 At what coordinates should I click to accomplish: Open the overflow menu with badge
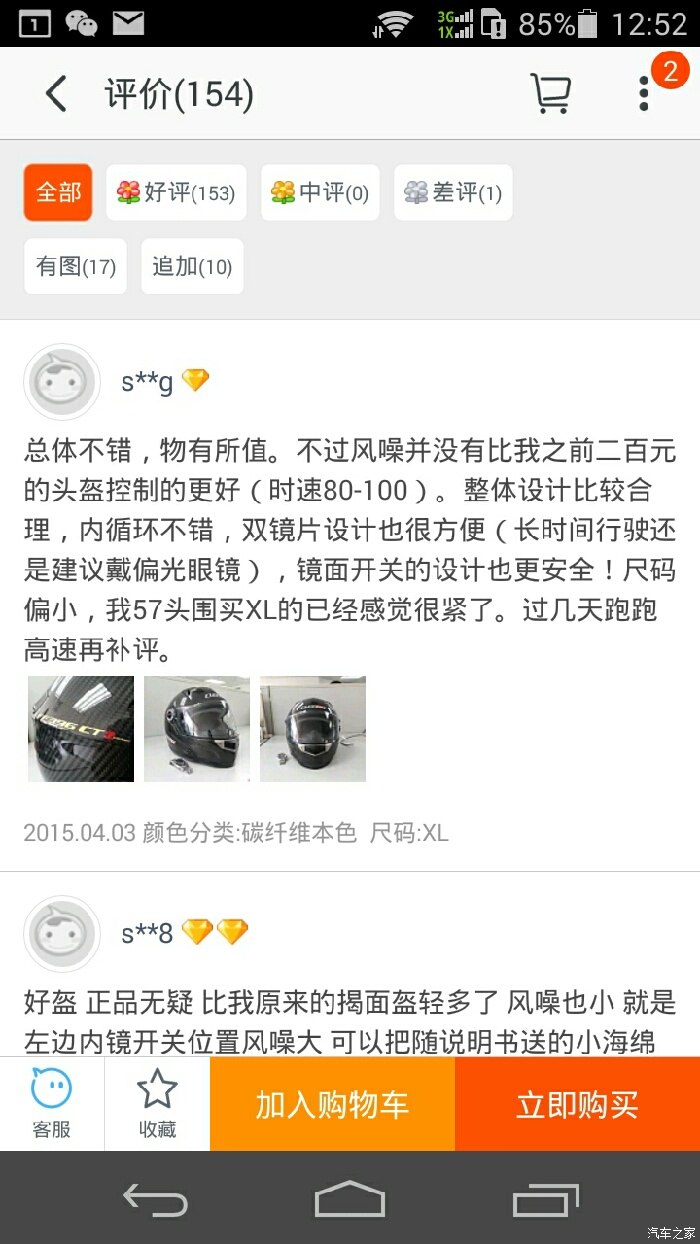coord(644,93)
